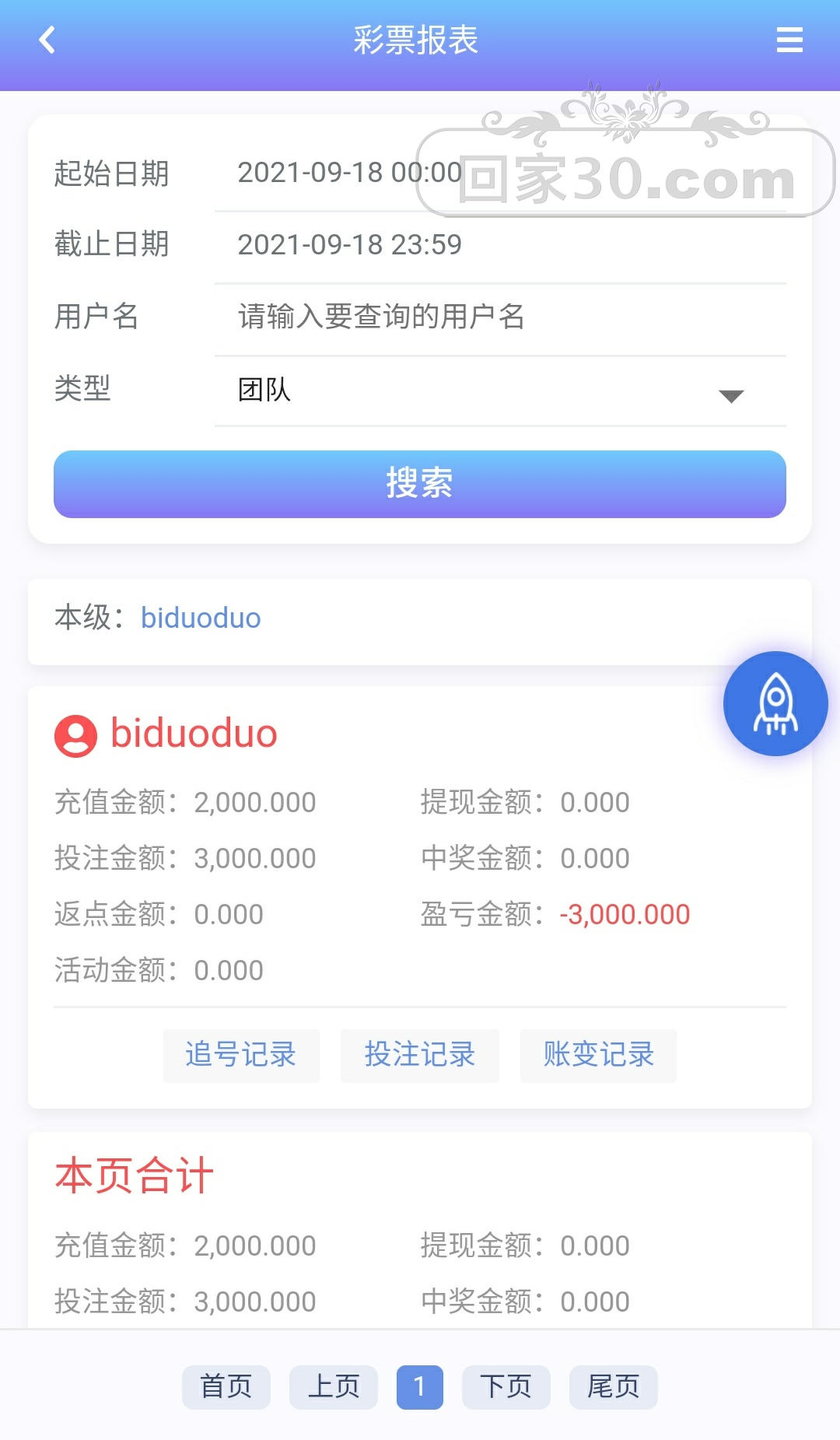Open 账变记录 account changes
The height and width of the screenshot is (1440, 840).
(x=598, y=1055)
